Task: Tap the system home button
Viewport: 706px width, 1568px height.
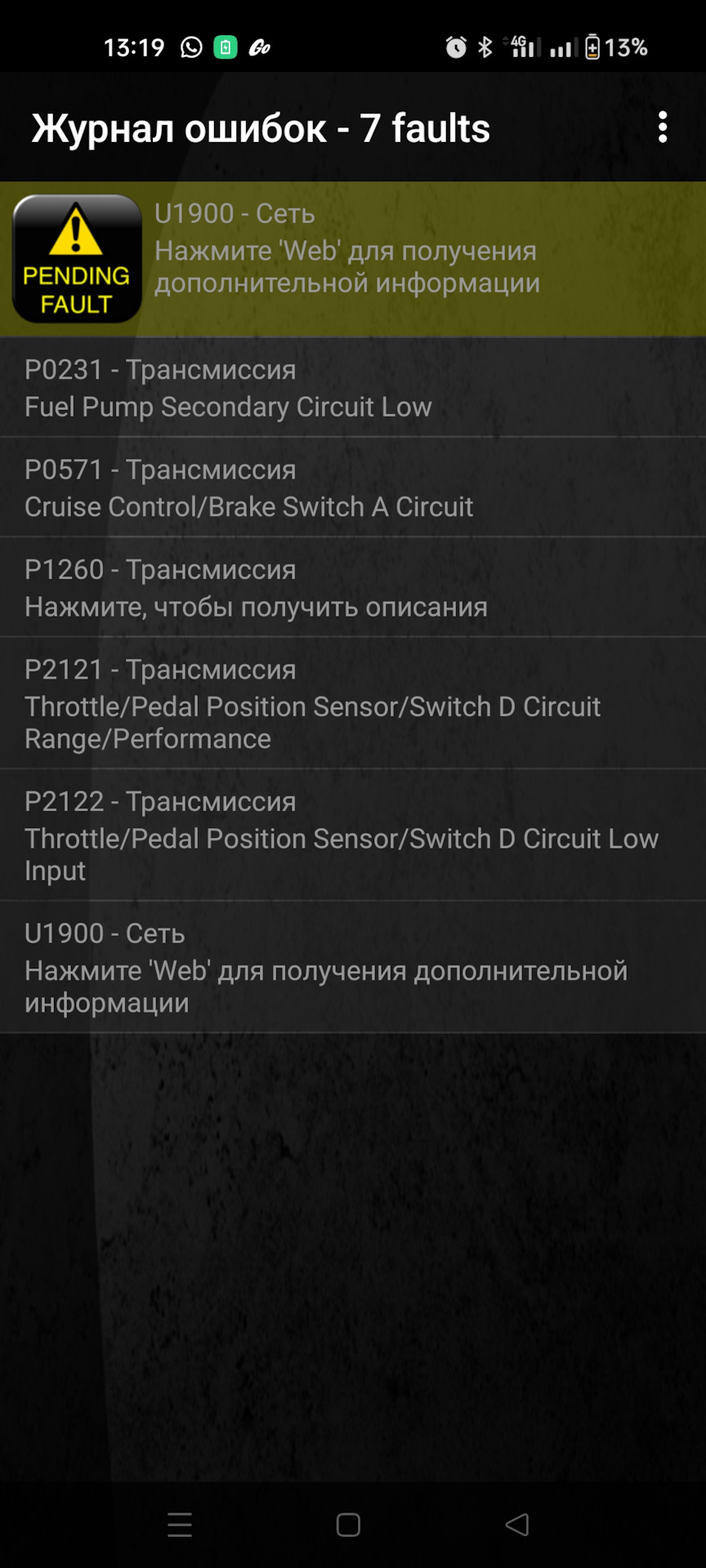Action: [348, 1525]
